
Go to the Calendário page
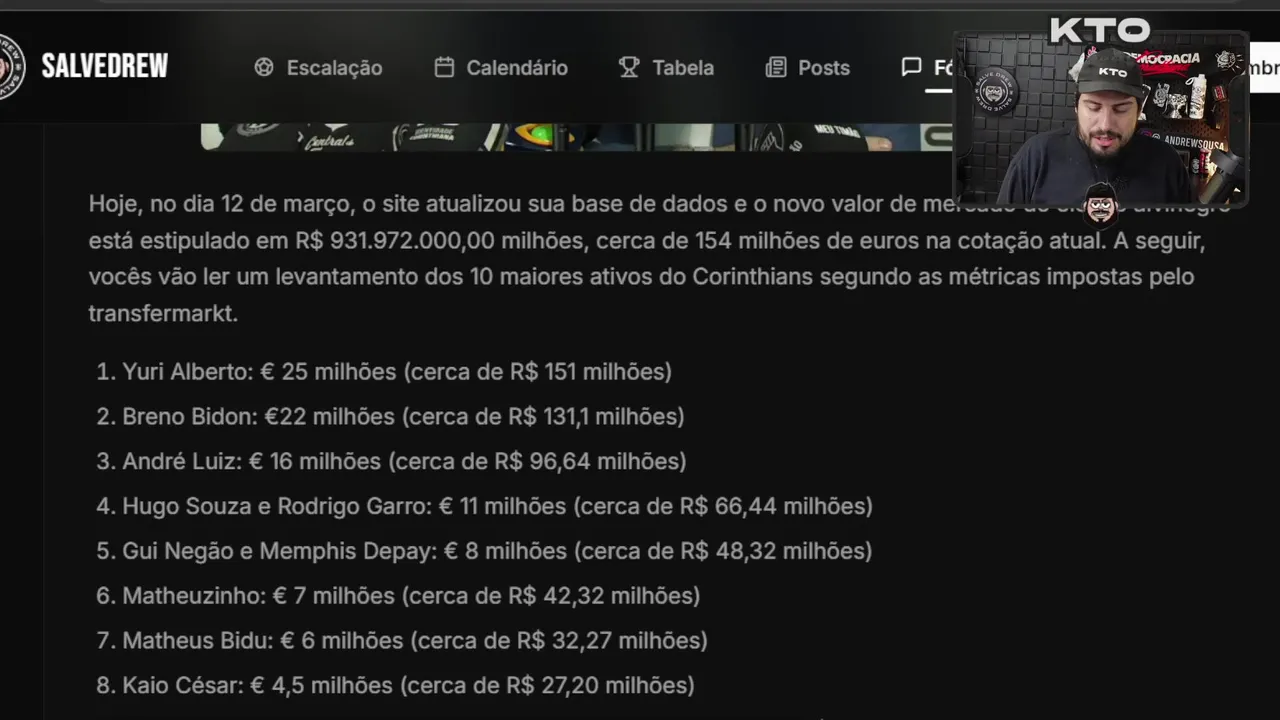click(501, 68)
